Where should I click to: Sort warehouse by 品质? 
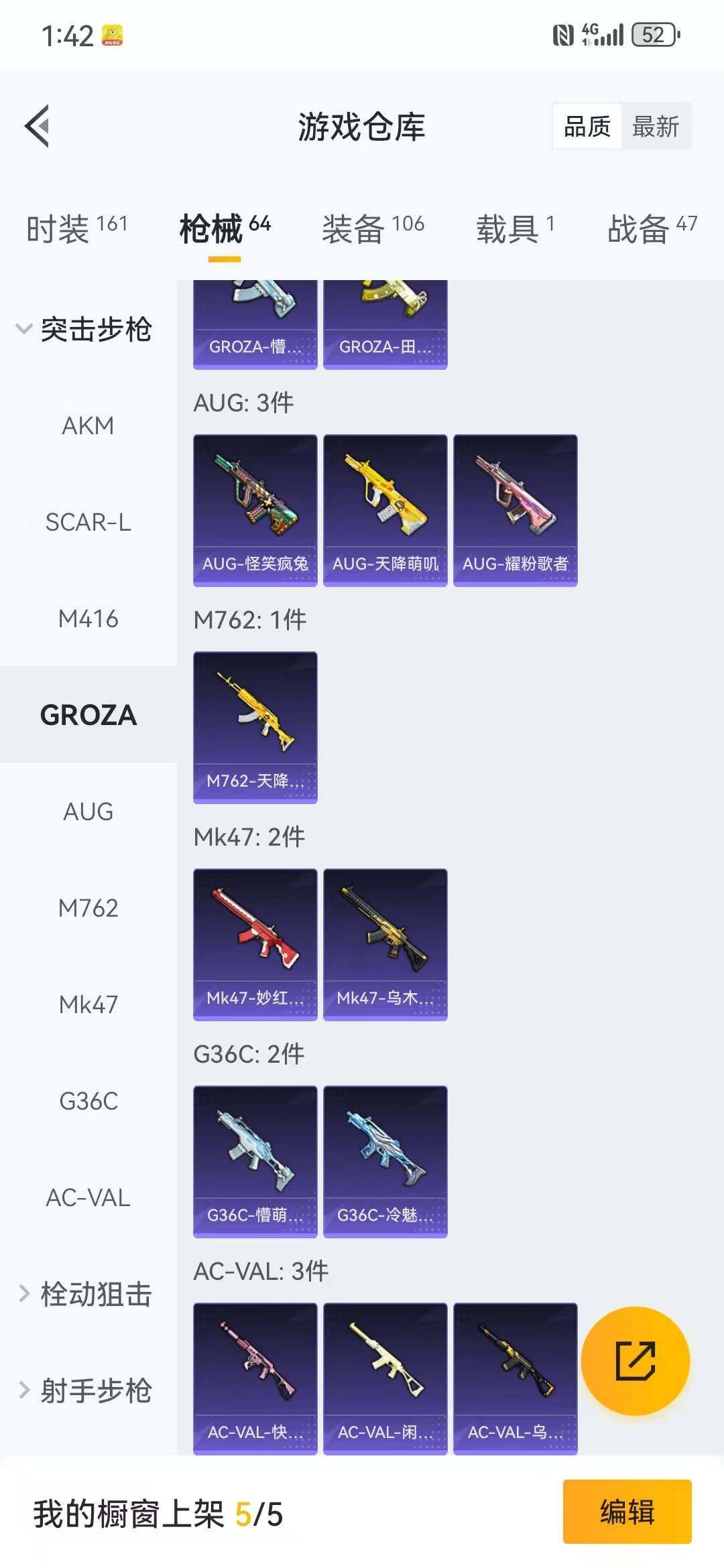[587, 126]
